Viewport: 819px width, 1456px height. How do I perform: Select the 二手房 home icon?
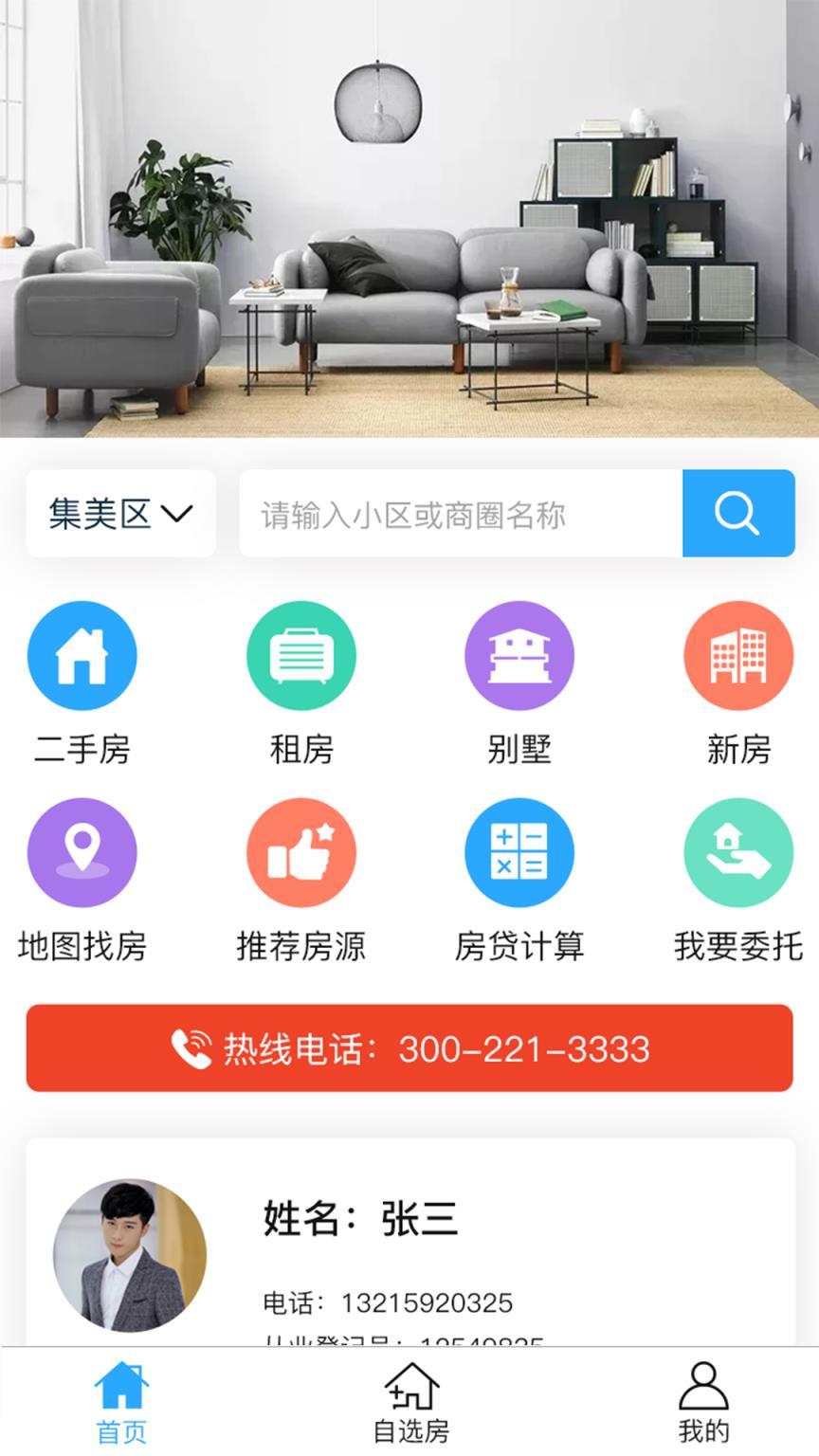[82, 655]
